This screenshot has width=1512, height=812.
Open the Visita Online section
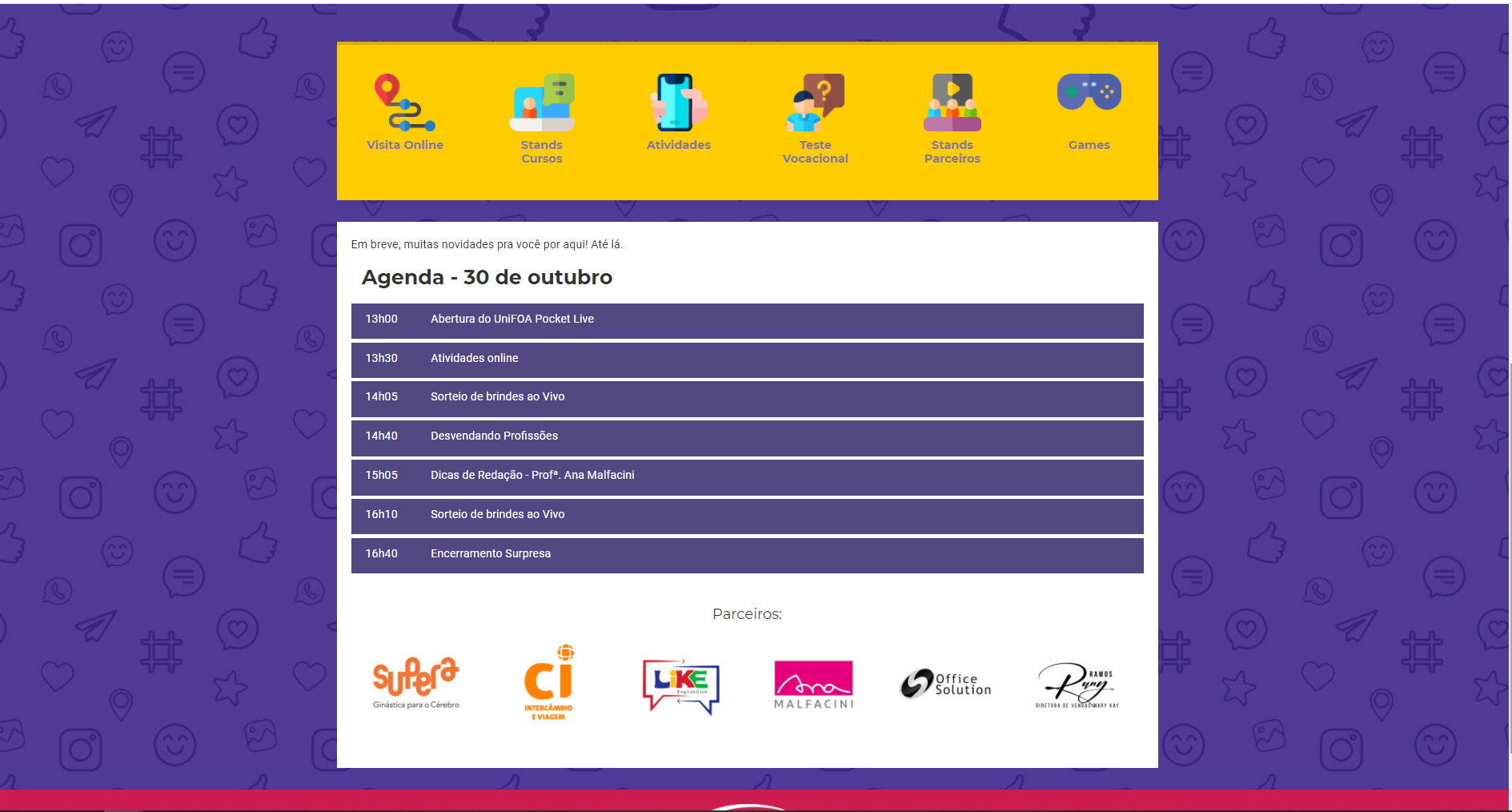[405, 112]
